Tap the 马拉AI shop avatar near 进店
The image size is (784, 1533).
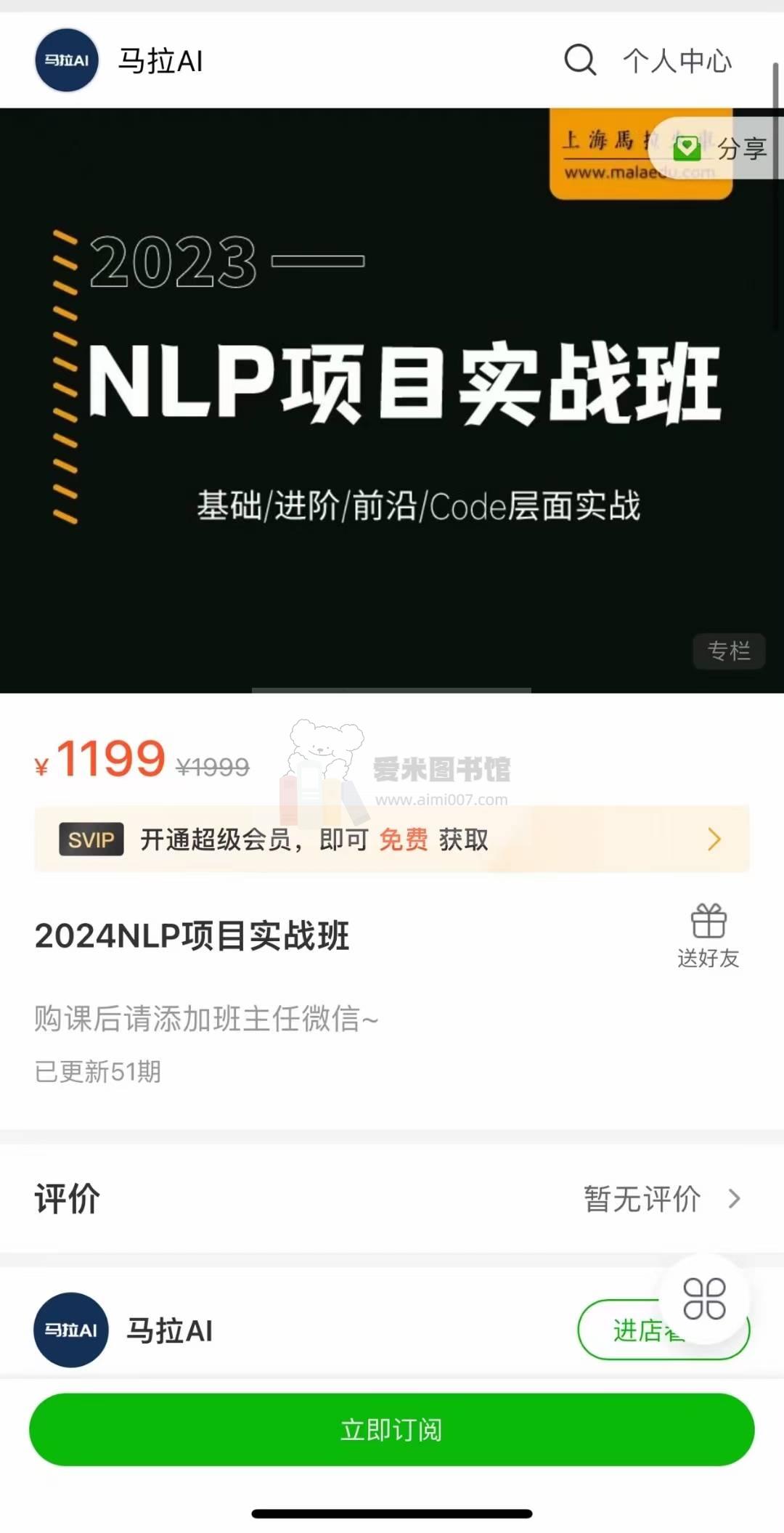[70, 1330]
